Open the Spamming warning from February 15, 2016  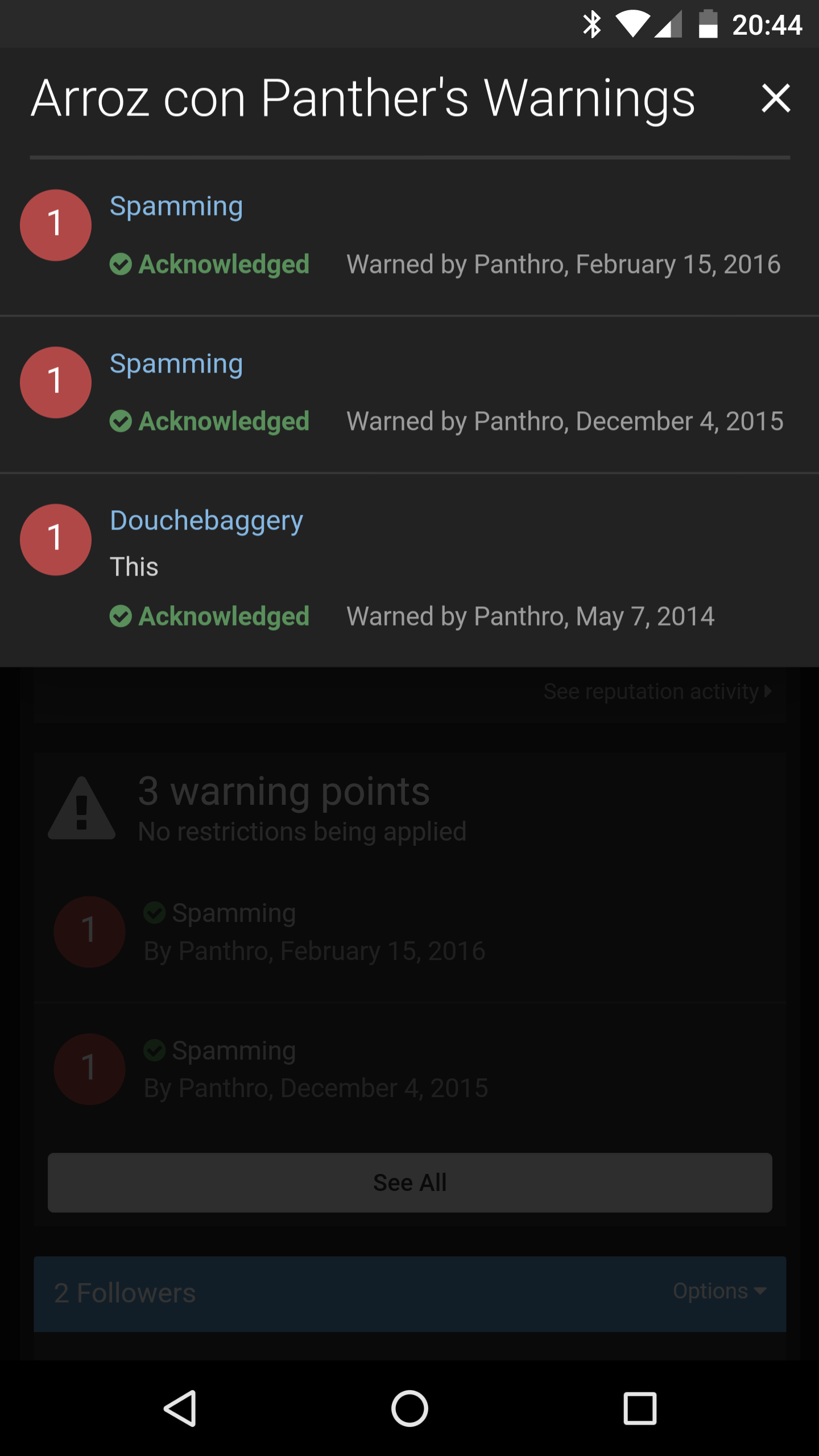176,206
